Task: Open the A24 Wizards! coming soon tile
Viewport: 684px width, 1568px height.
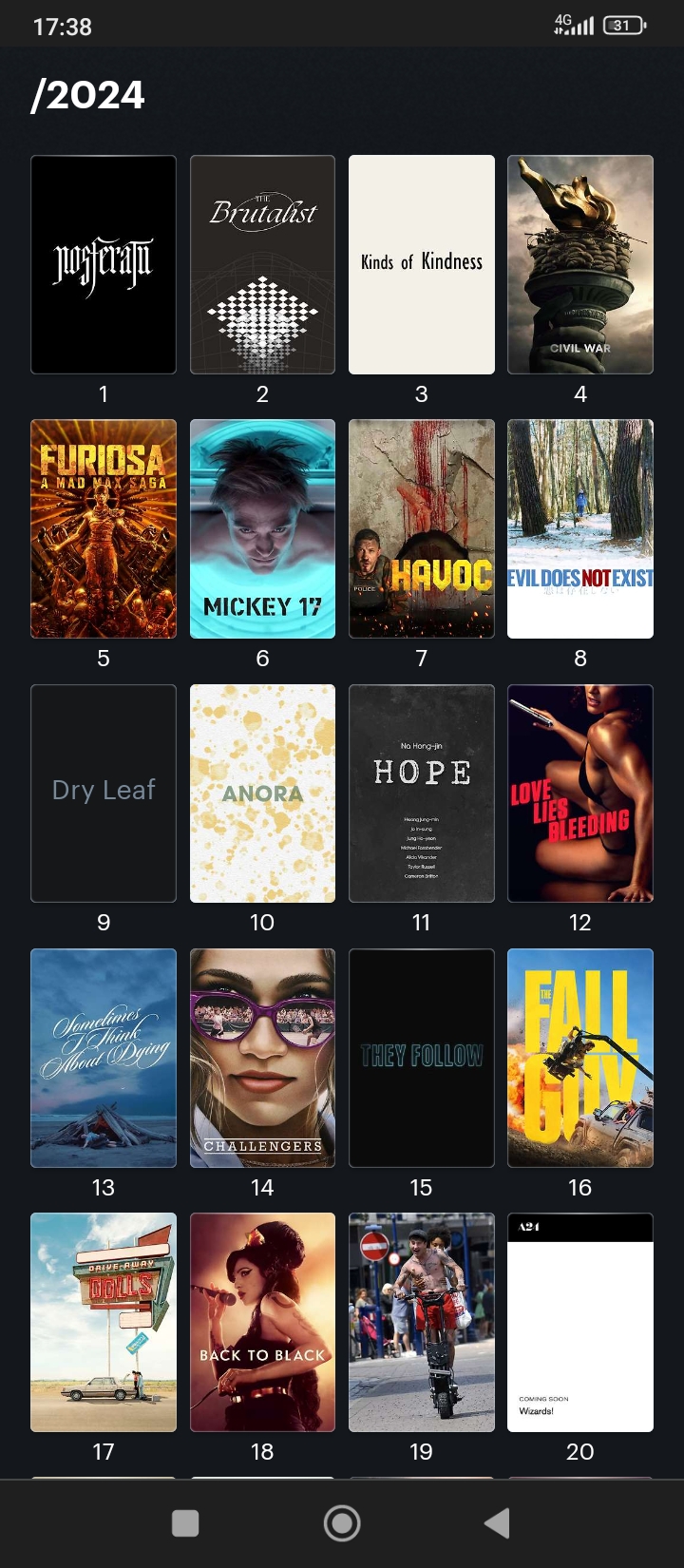Action: [579, 1321]
